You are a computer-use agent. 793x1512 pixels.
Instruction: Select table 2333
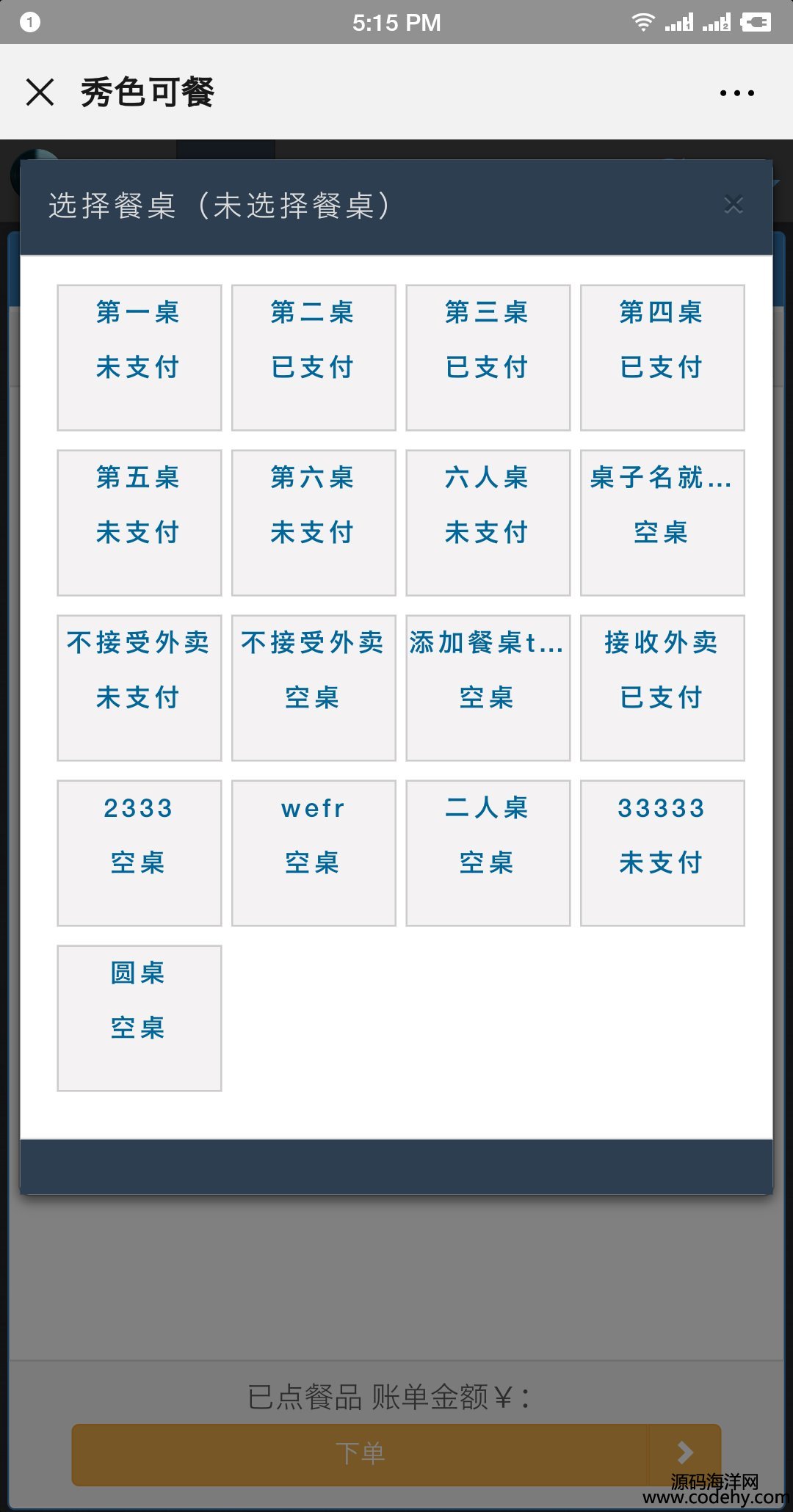140,853
